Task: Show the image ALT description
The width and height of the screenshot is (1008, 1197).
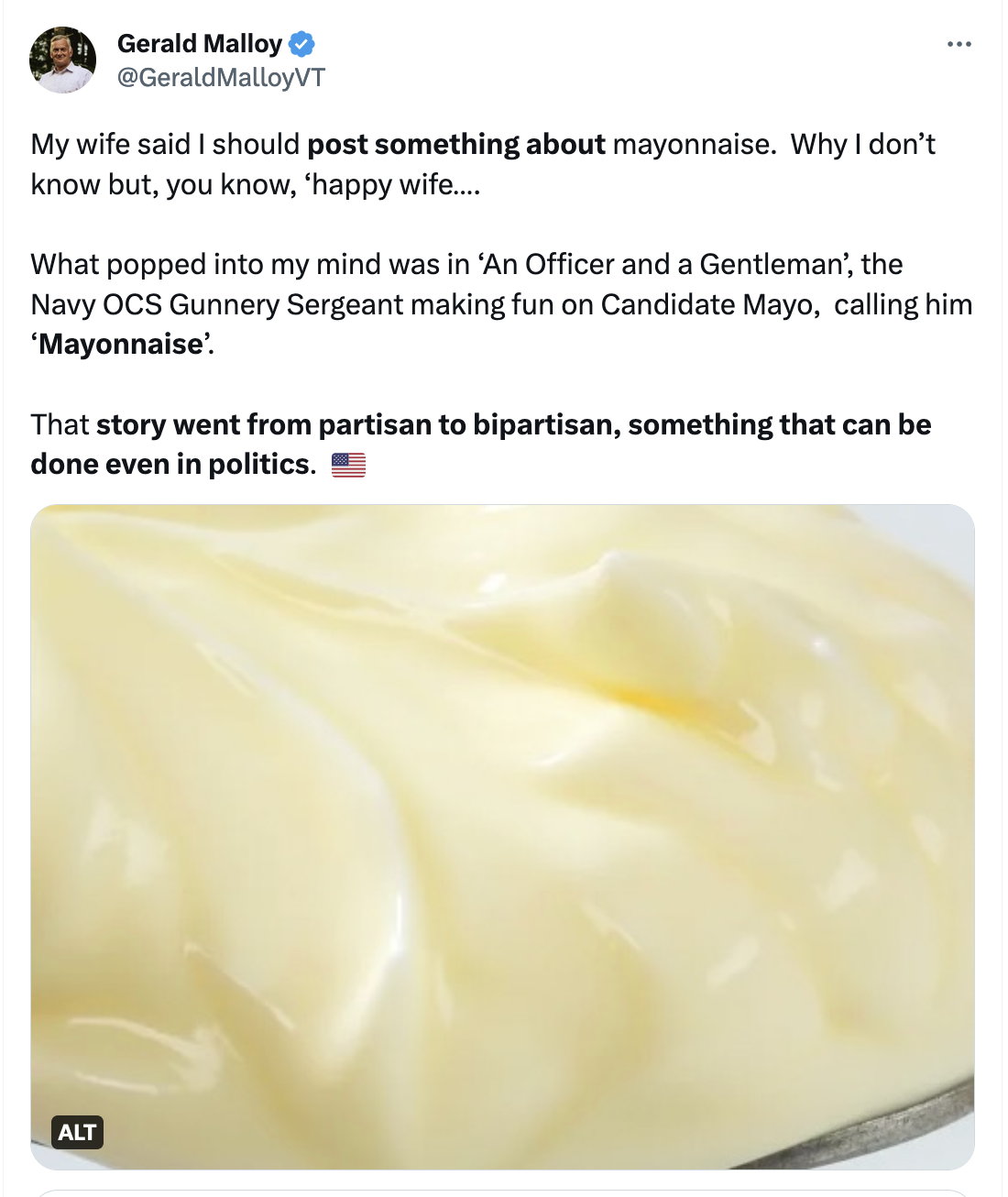Action: (x=77, y=1133)
